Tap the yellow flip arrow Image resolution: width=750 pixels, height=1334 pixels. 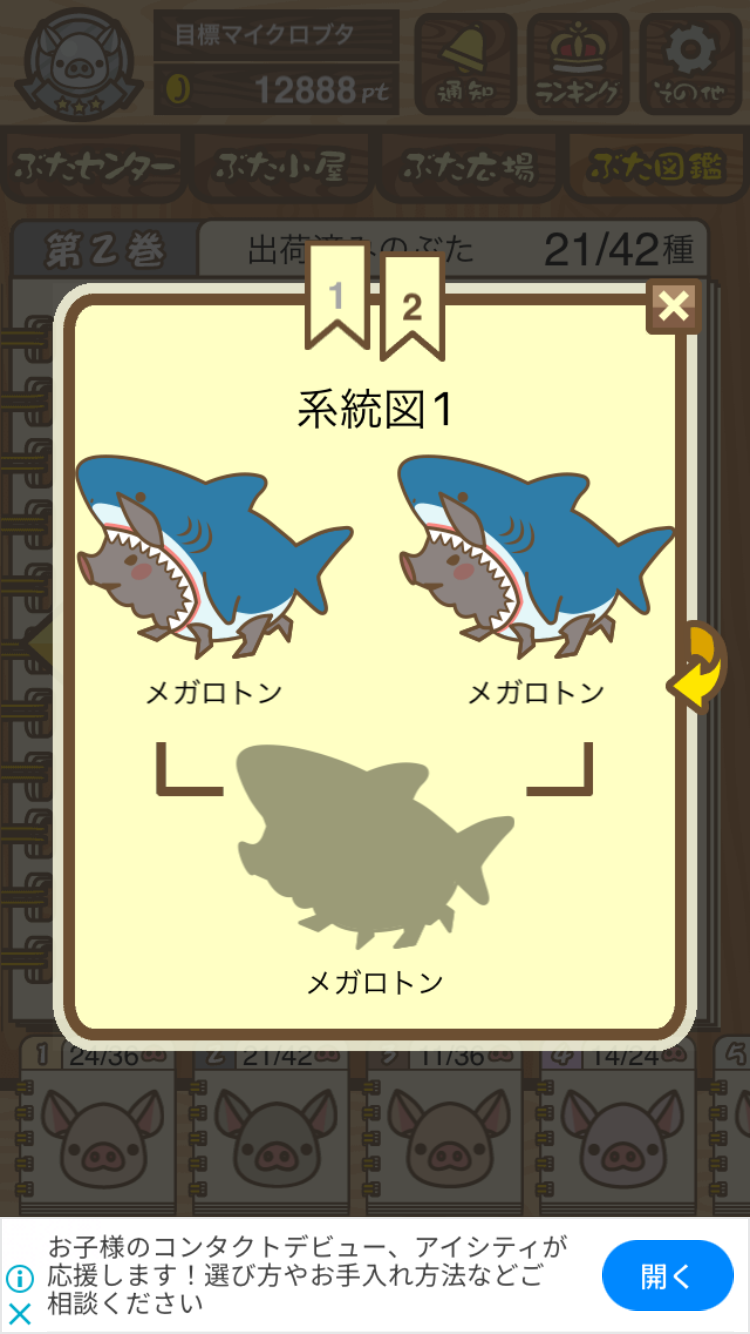pos(699,666)
